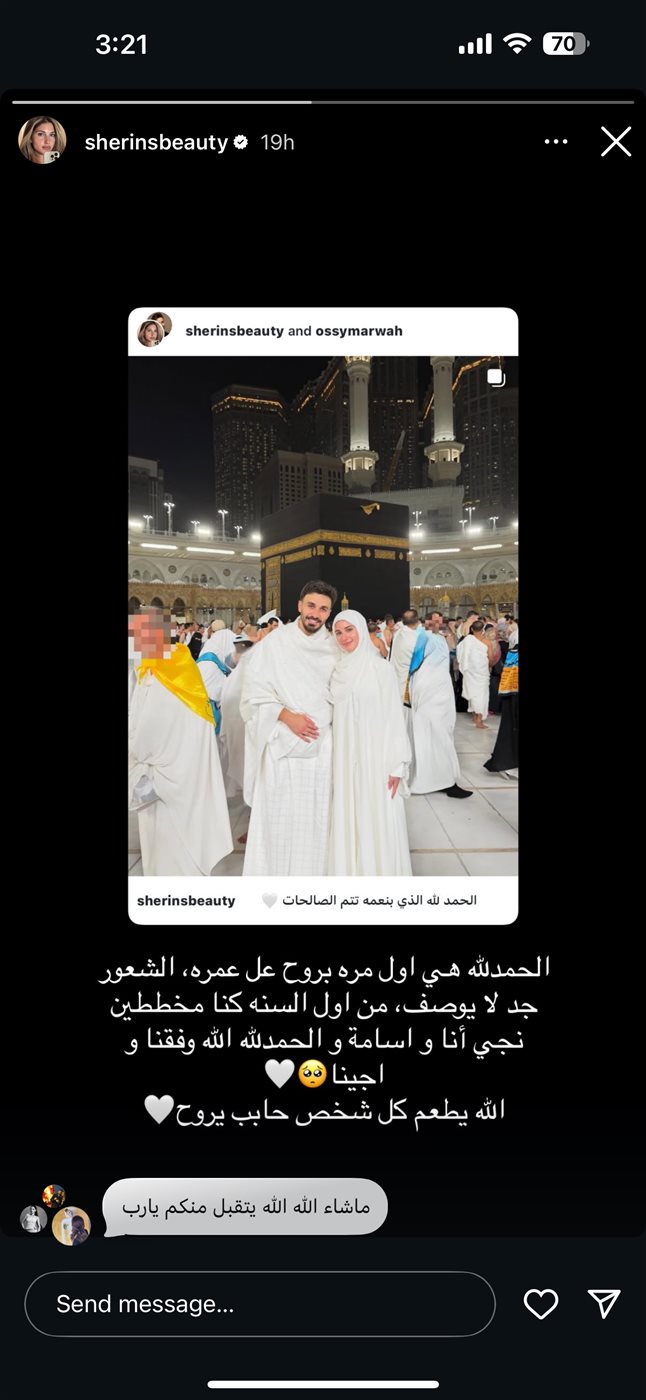
Task: Open the story reply comment bubble
Action: coord(245,1207)
